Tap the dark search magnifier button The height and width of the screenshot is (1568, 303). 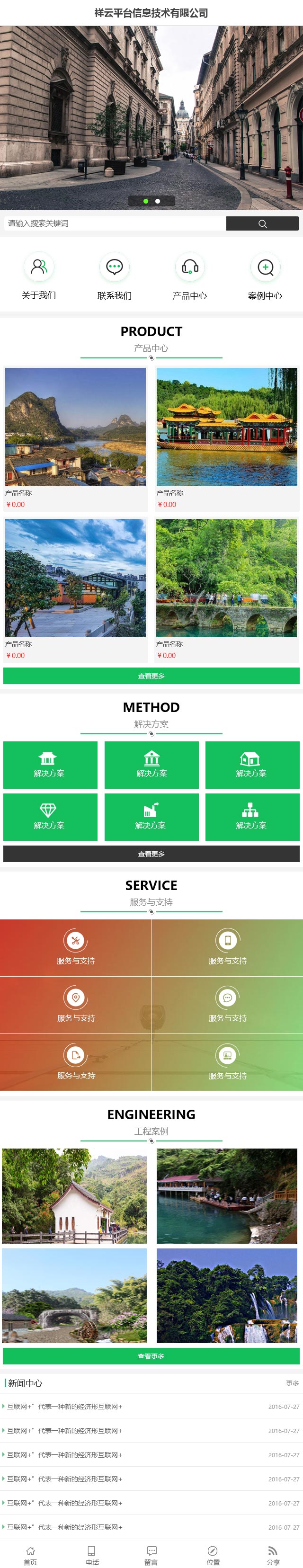(262, 223)
